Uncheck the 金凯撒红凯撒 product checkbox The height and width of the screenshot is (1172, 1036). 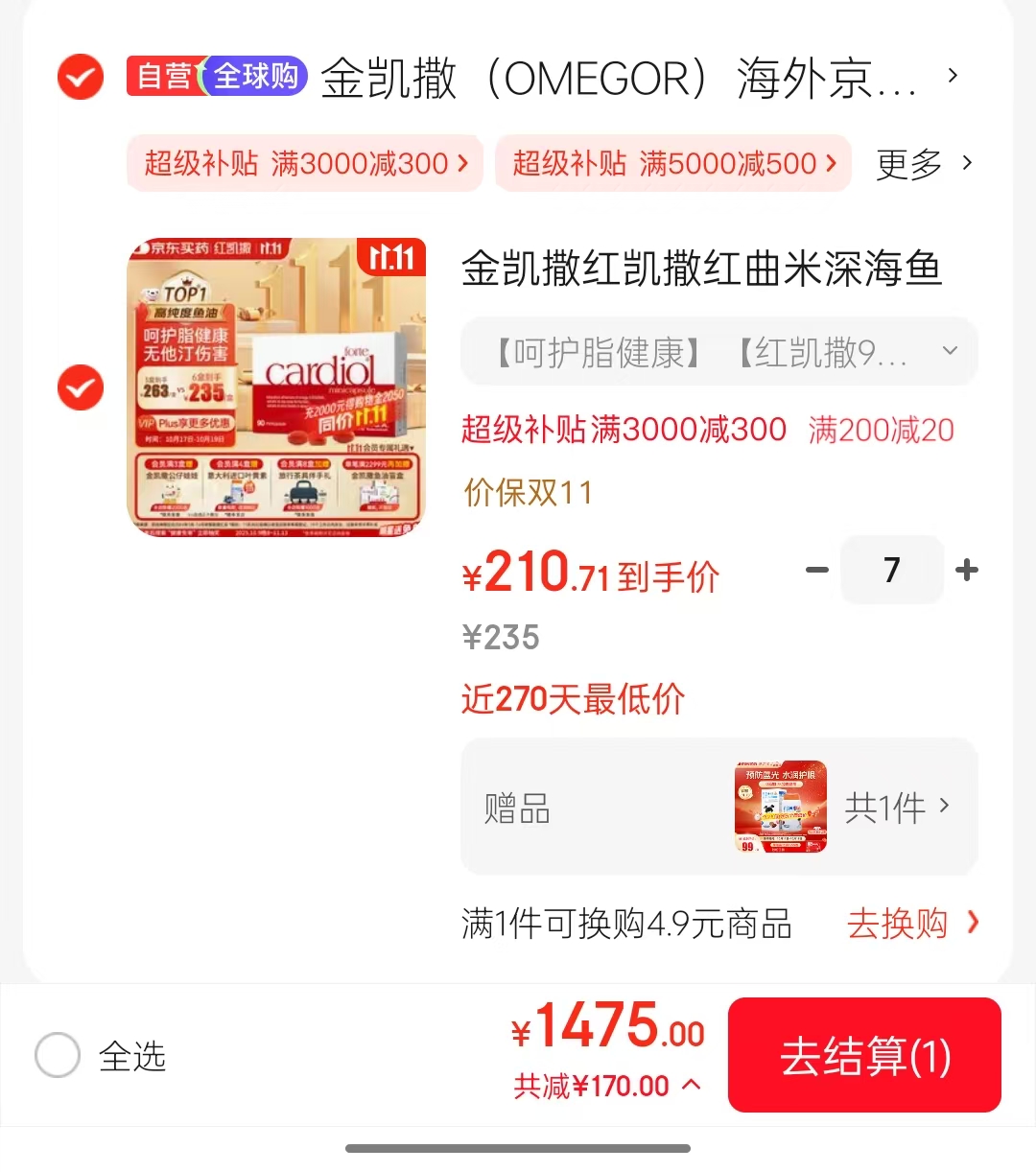coord(81,387)
